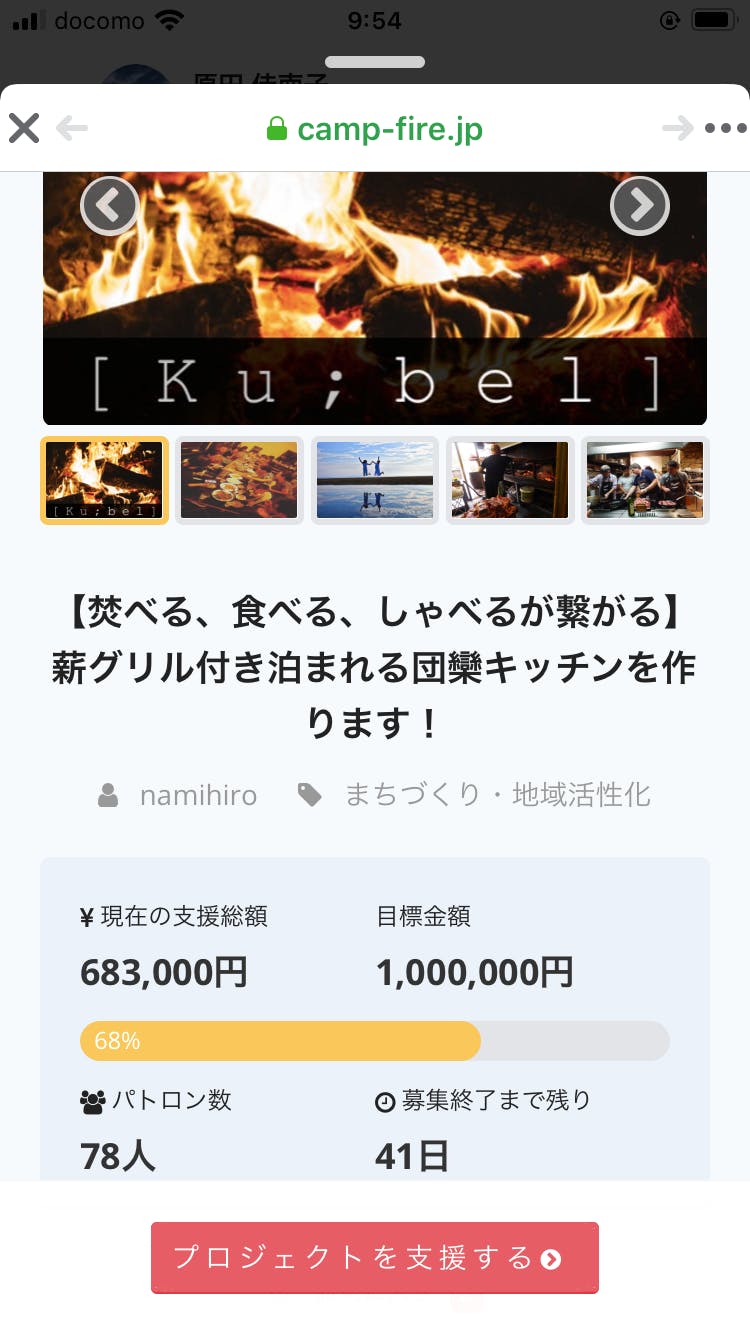Select the food table thumbnail
The image size is (750, 1334).
coord(239,480)
